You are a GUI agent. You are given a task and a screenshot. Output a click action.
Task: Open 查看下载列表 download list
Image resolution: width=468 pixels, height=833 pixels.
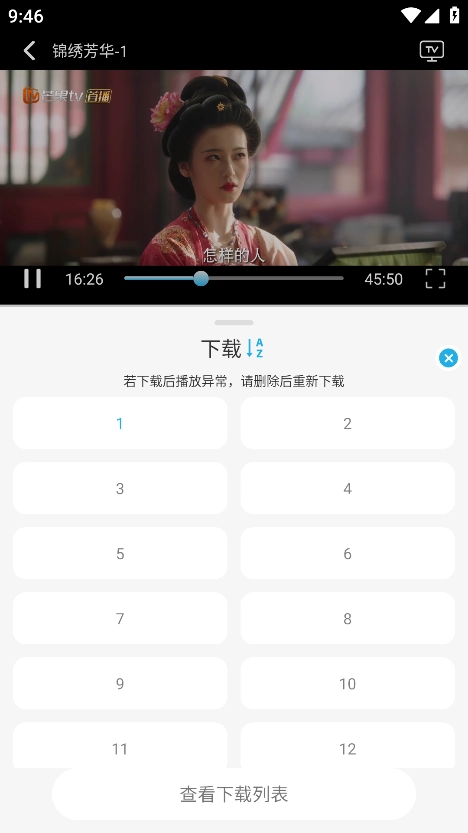click(234, 794)
